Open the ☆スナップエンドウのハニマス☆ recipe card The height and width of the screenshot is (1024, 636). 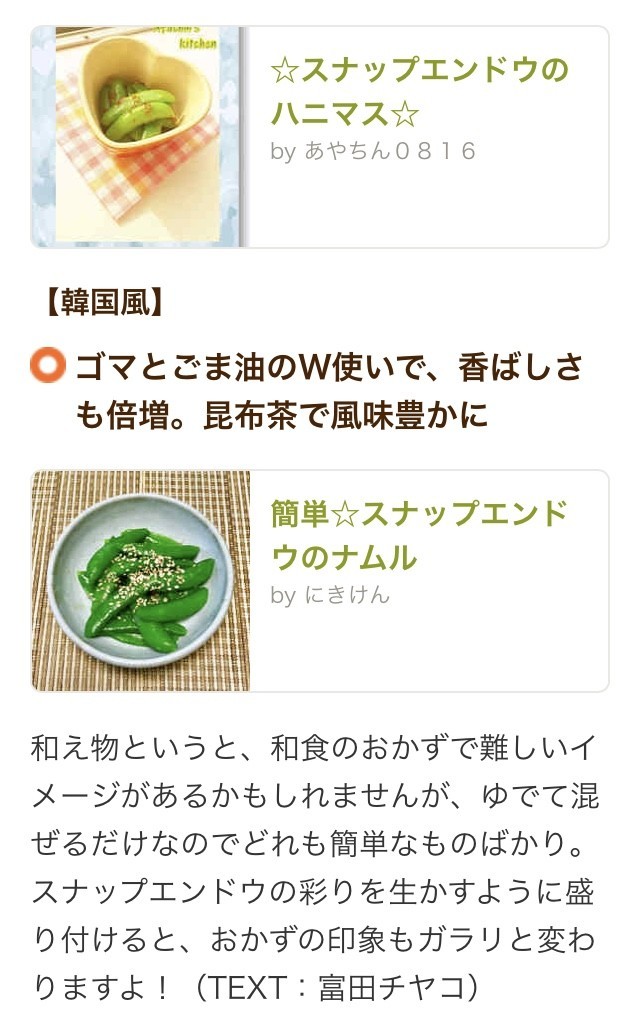(x=320, y=136)
